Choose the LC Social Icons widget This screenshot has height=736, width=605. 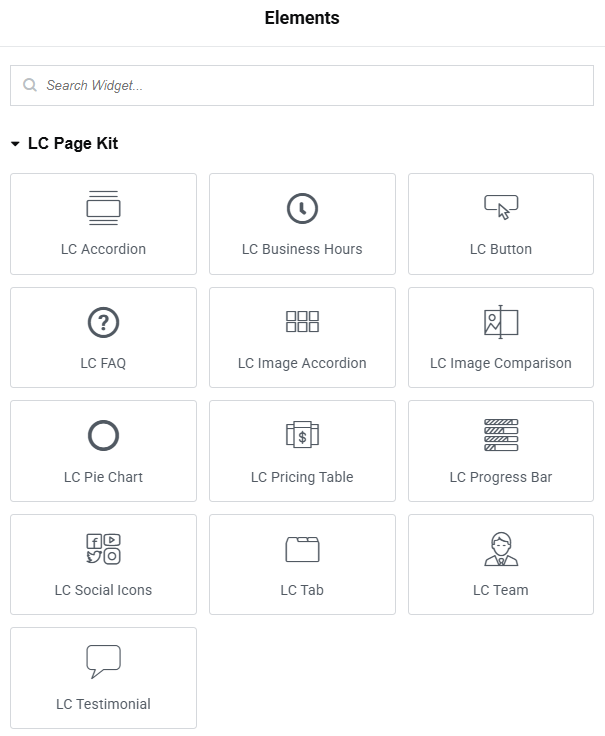(103, 564)
